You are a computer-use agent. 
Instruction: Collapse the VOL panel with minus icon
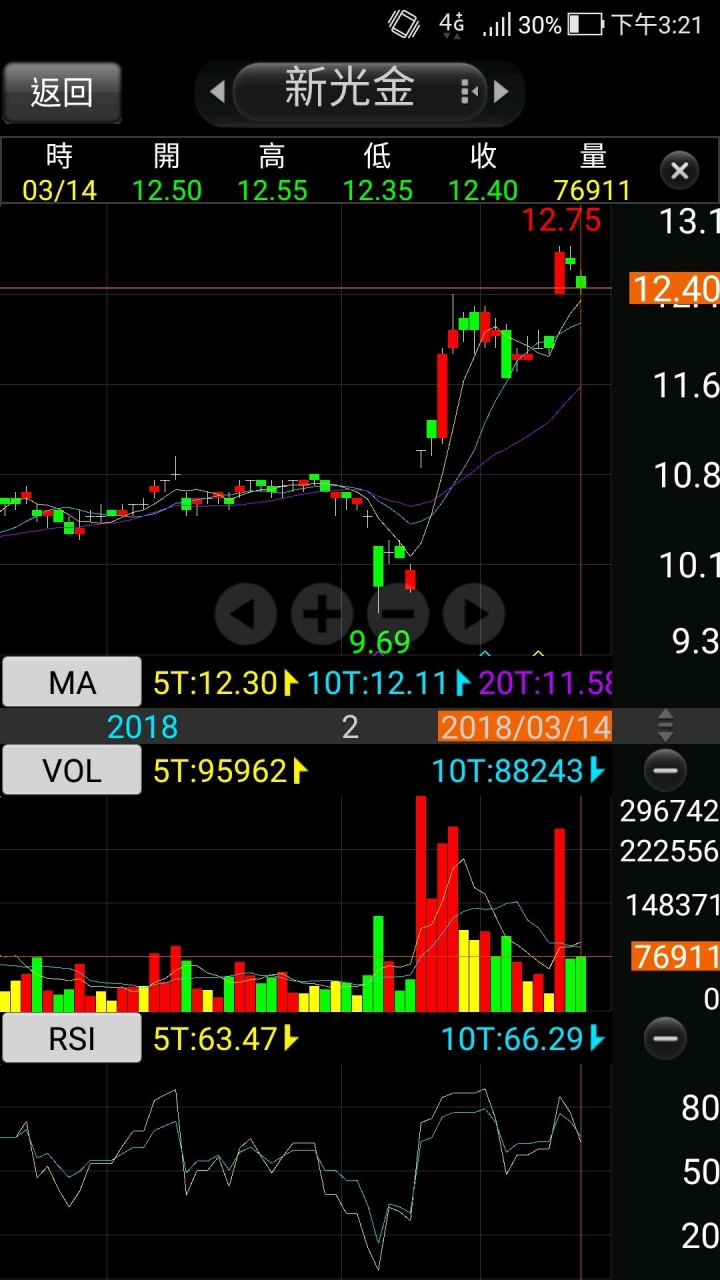[666, 770]
